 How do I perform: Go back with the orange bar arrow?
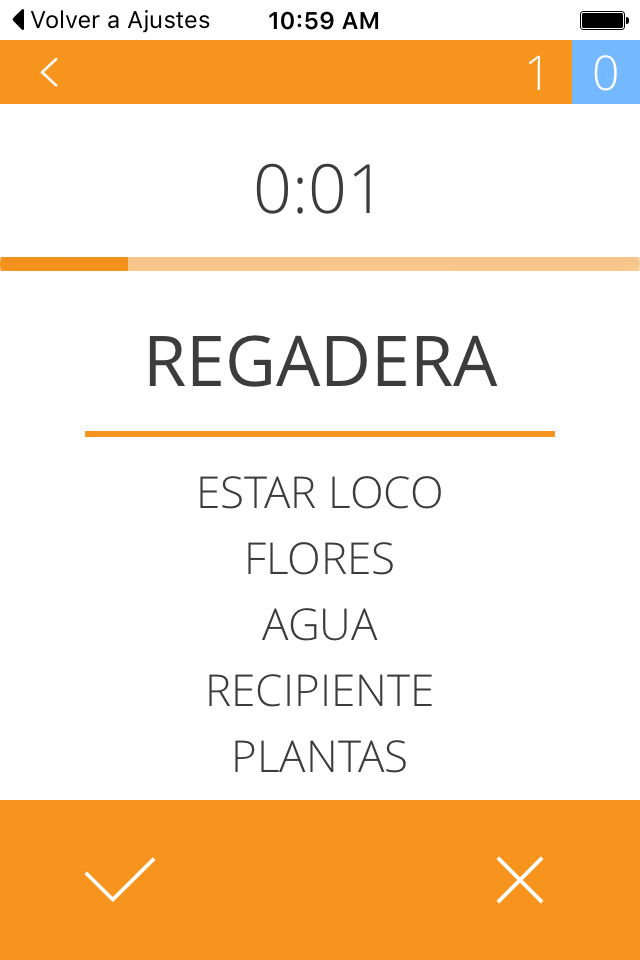pyautogui.click(x=50, y=72)
